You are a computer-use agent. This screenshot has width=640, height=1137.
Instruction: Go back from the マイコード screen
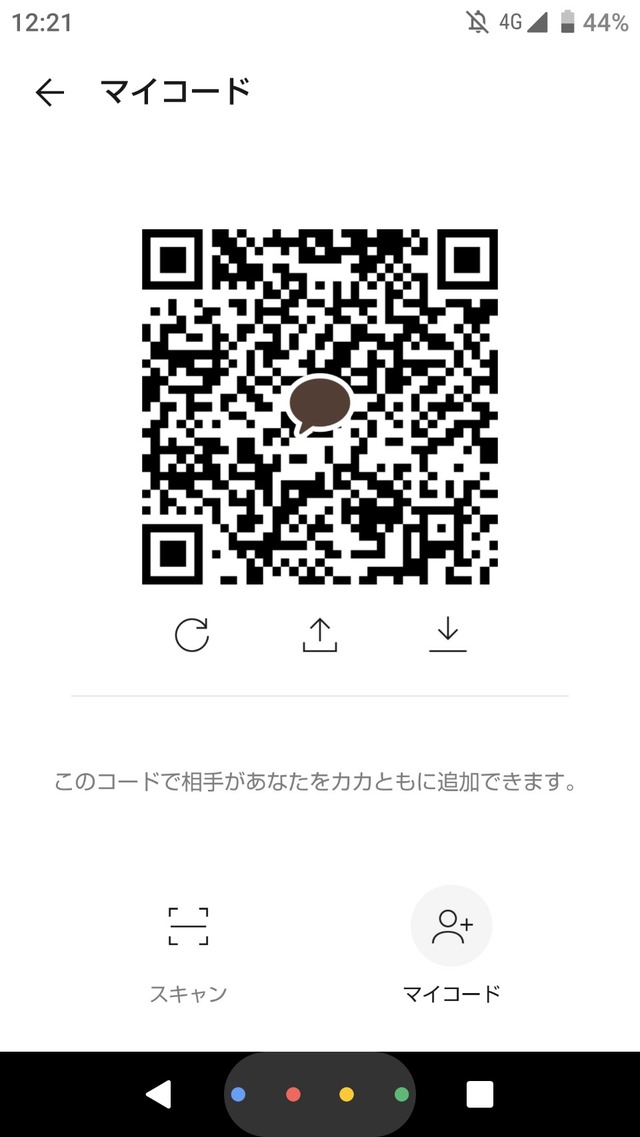pos(49,93)
